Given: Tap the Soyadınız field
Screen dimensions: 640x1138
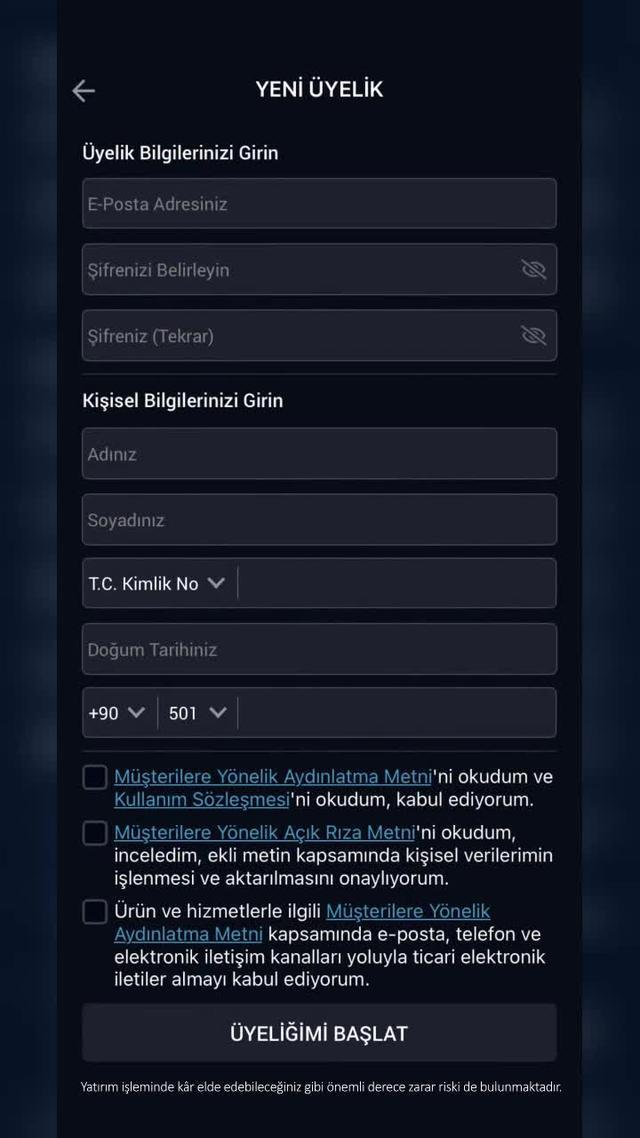Looking at the screenshot, I should (318, 520).
